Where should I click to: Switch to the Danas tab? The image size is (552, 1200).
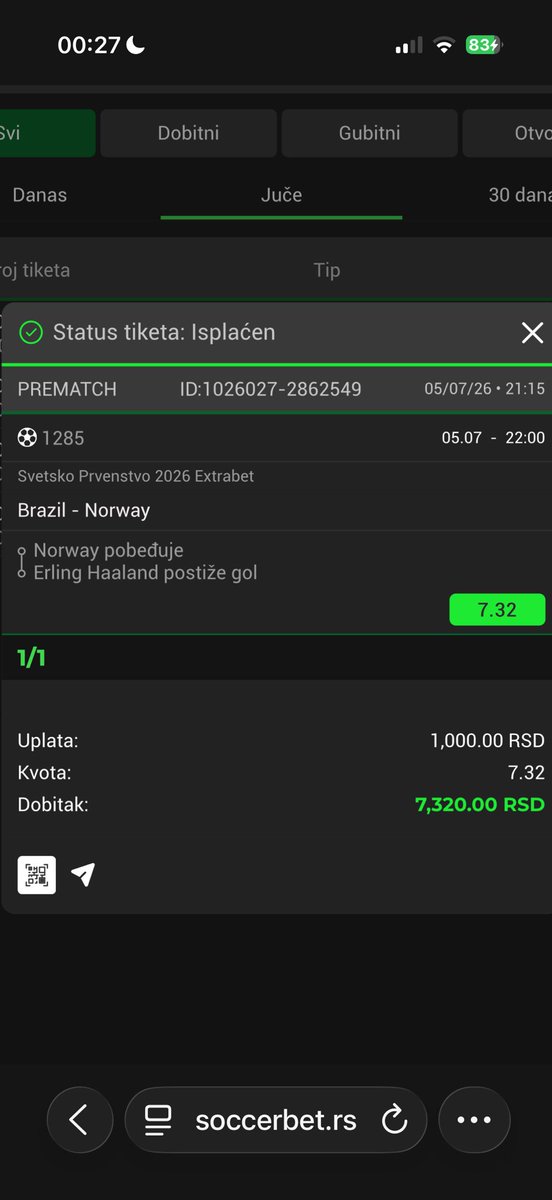[x=40, y=195]
